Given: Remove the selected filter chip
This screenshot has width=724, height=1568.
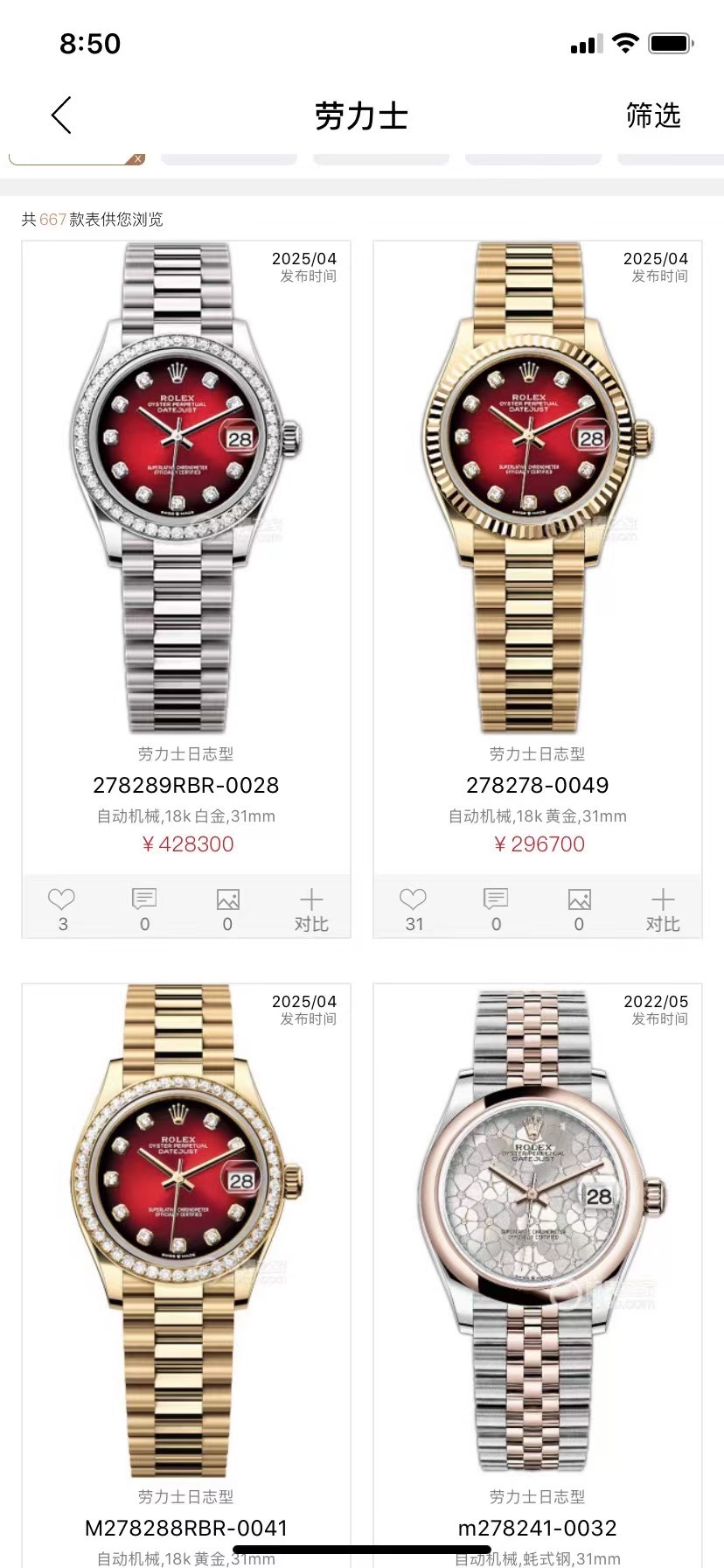Looking at the screenshot, I should [137, 159].
